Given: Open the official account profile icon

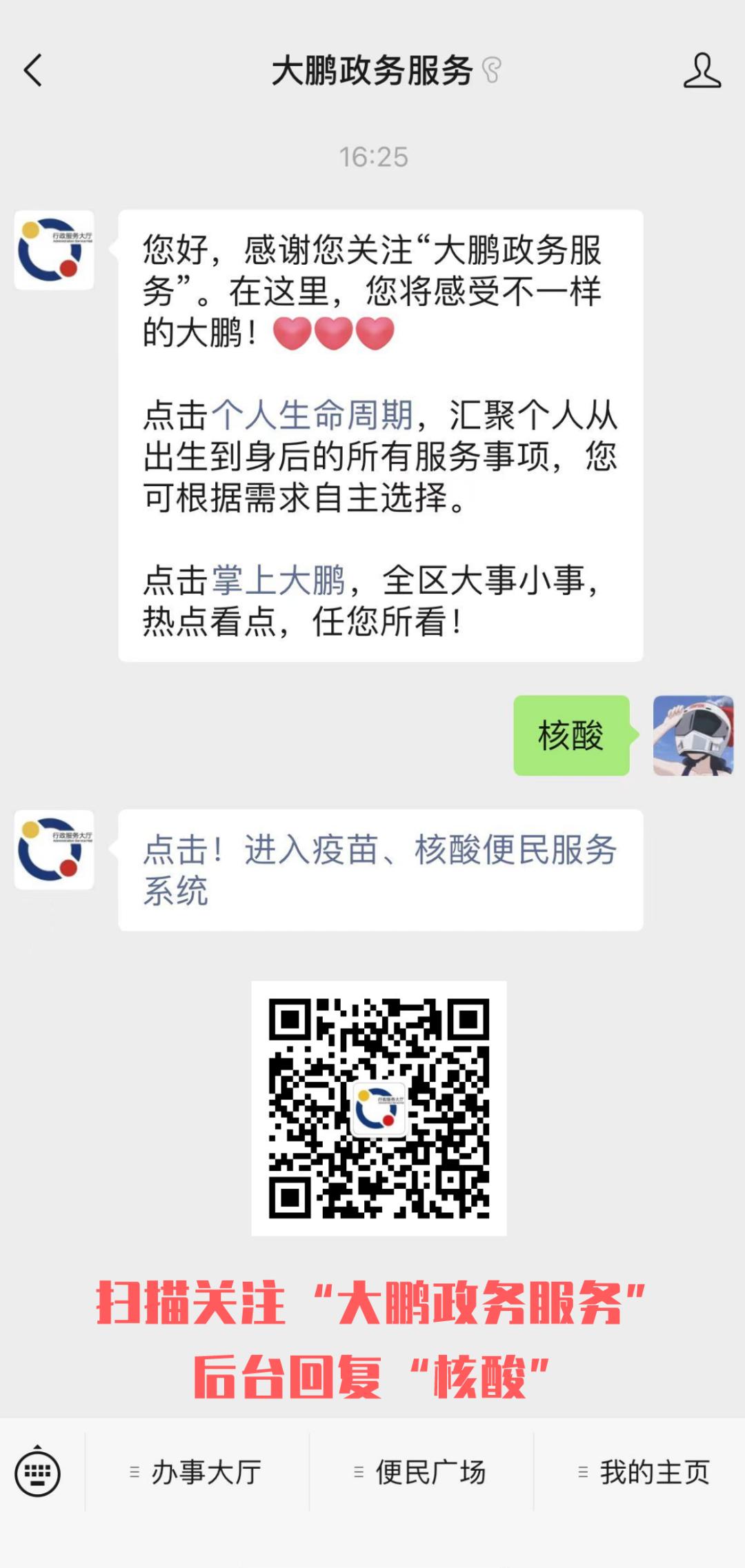Looking at the screenshot, I should click(702, 70).
